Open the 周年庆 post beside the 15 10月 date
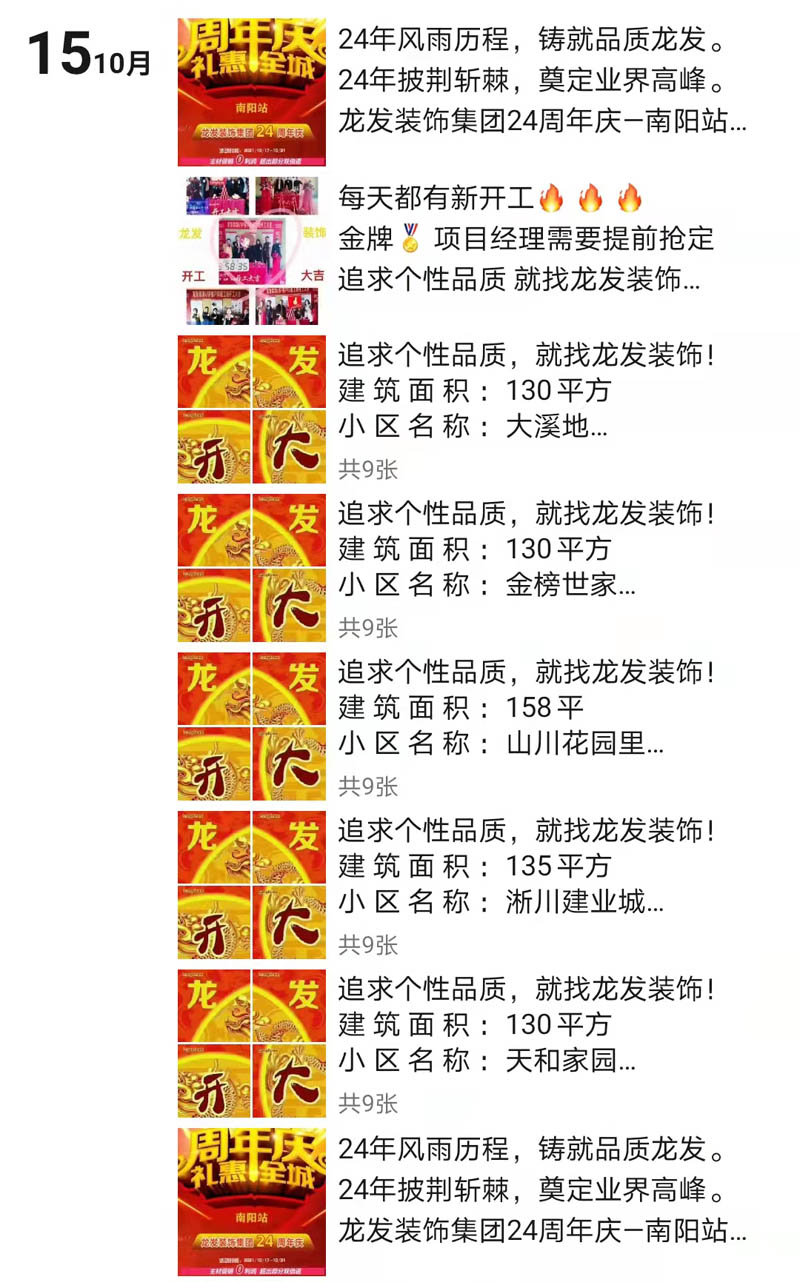Screen dimensions: 800x1282 pyautogui.click(x=540, y=82)
